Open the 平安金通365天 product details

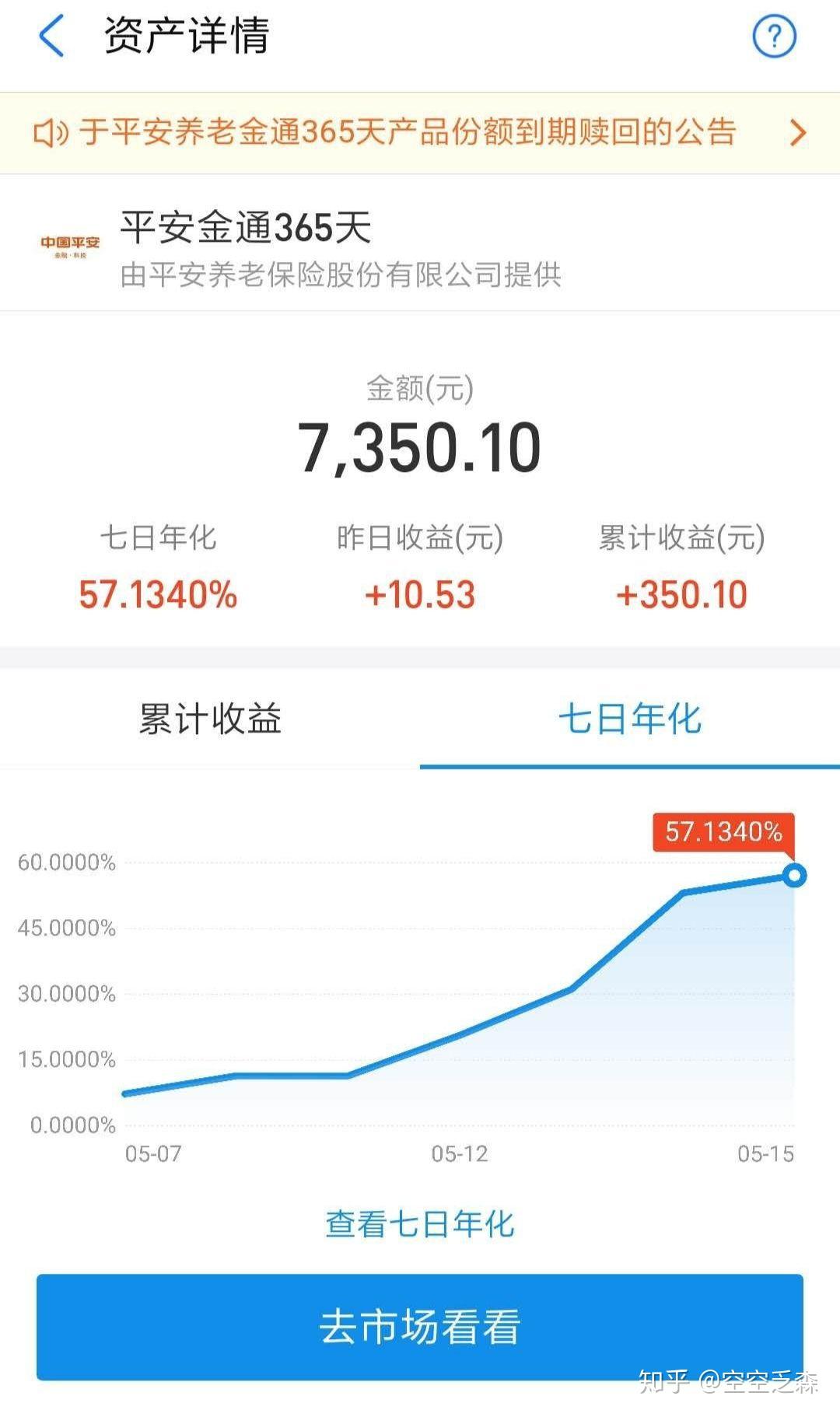245,228
